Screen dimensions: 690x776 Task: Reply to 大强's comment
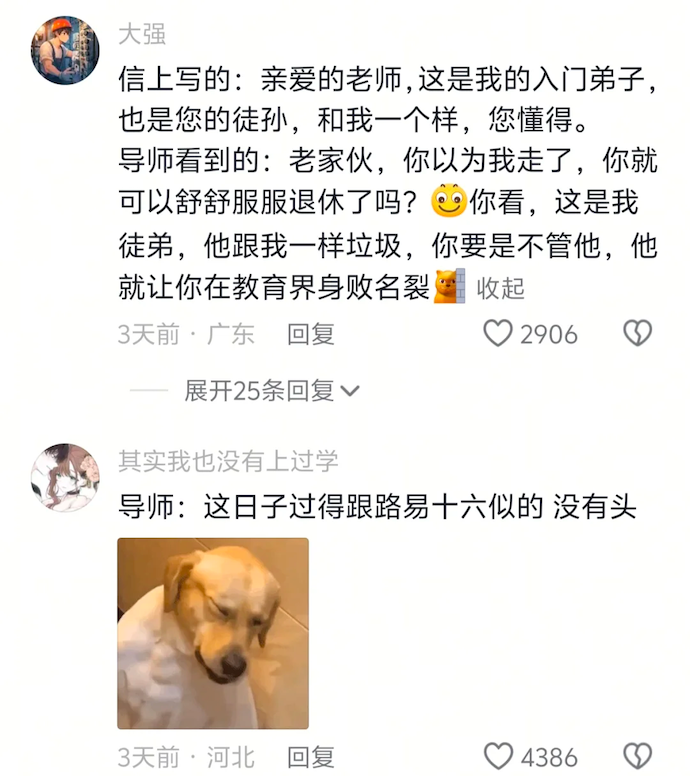(x=310, y=334)
